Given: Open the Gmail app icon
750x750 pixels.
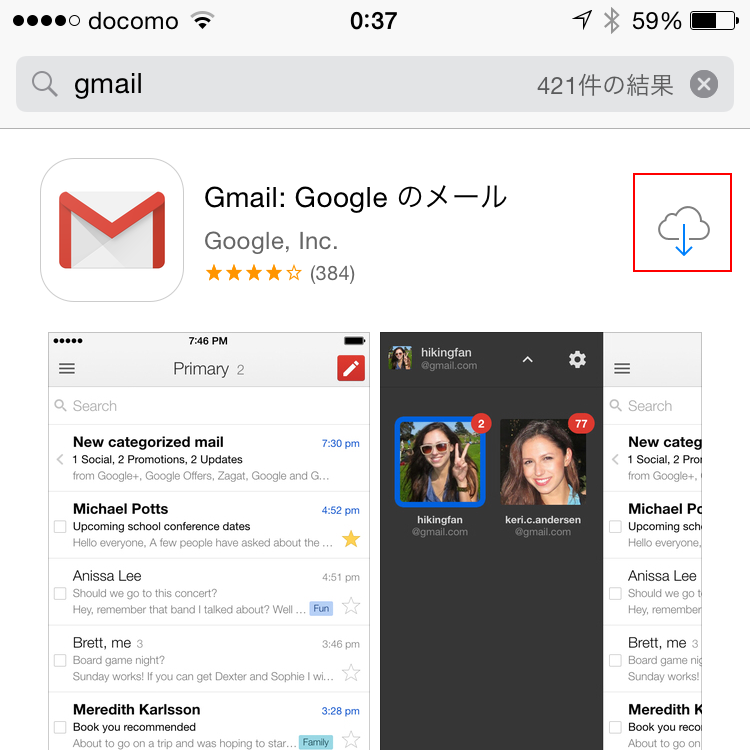Looking at the screenshot, I should coord(112,230).
